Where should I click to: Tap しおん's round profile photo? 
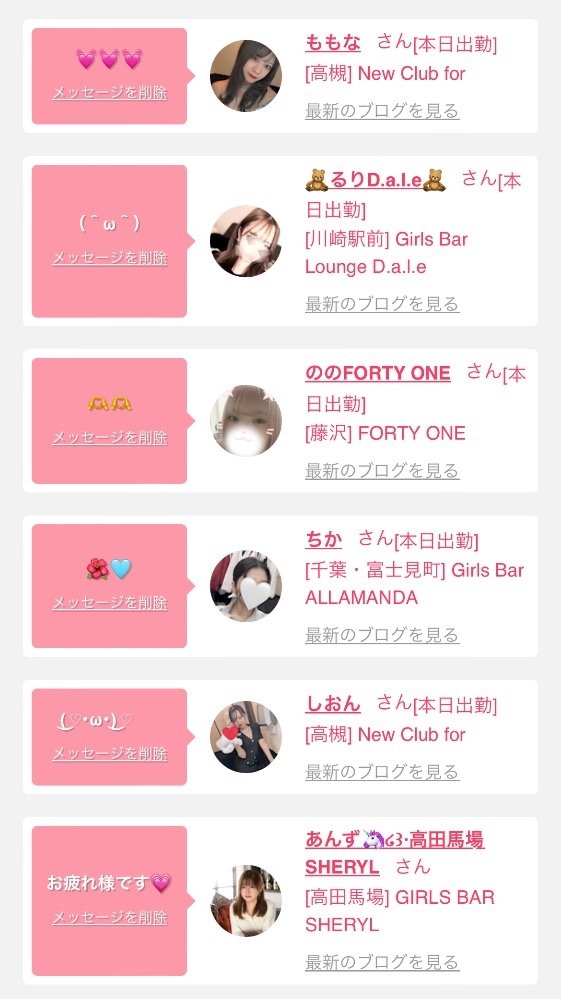(246, 737)
